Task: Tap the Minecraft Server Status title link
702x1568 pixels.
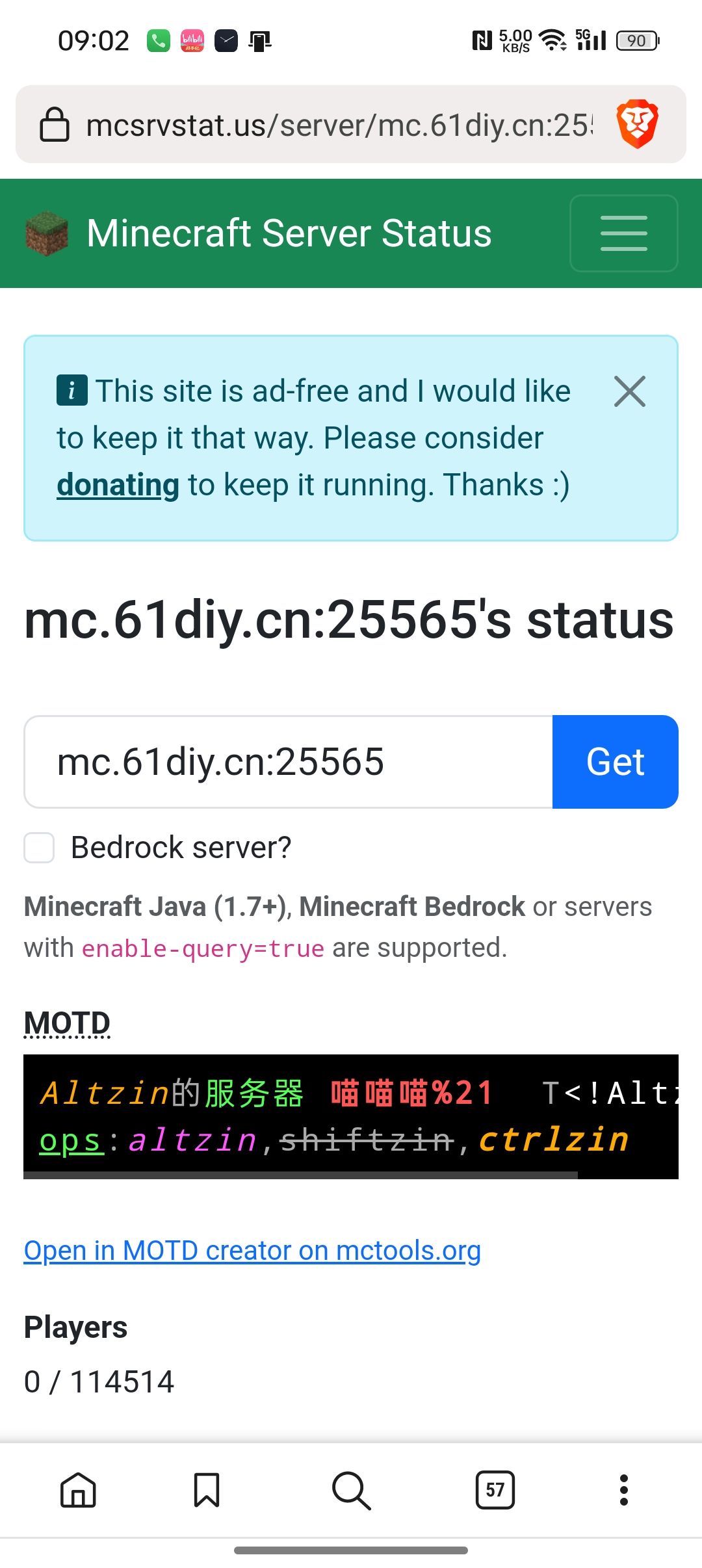Action: [289, 233]
